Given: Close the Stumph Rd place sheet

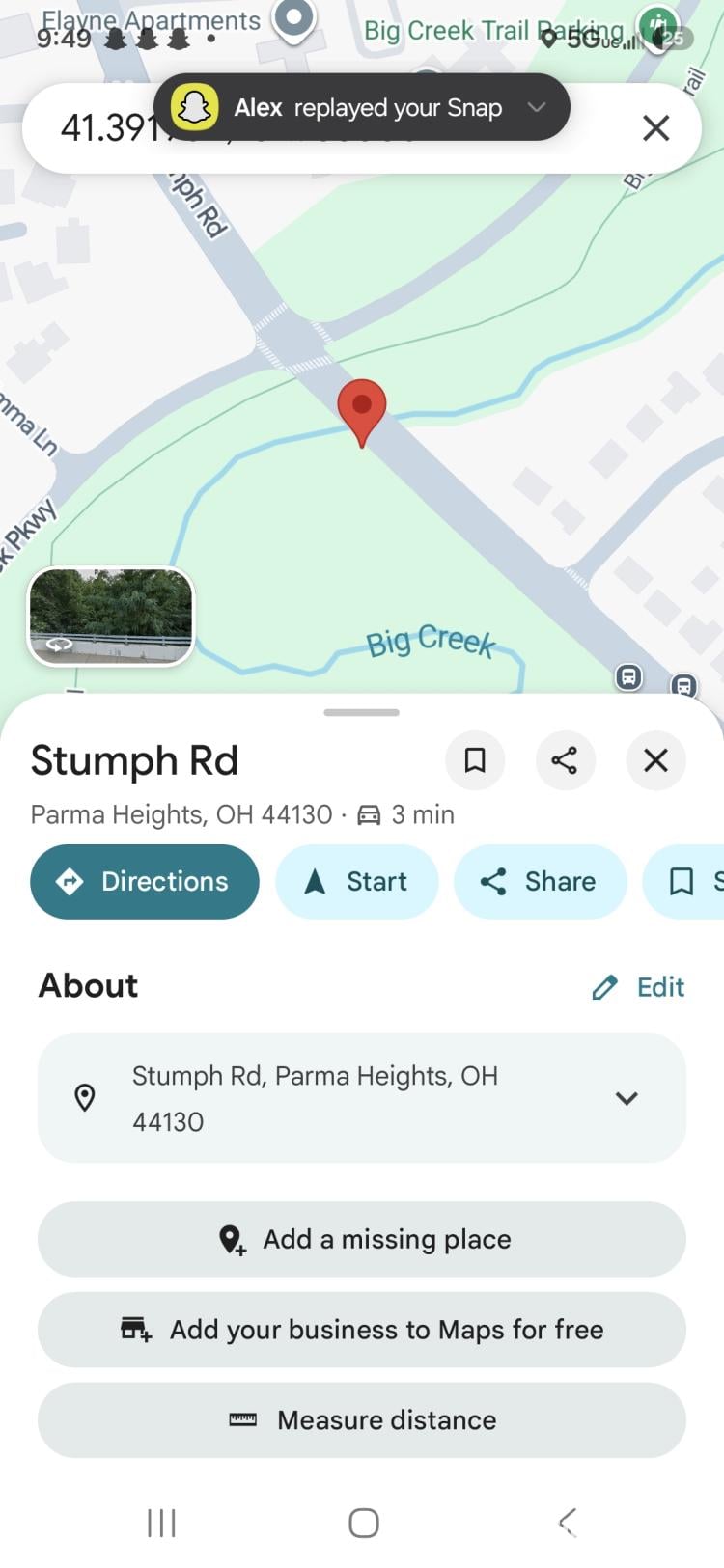Looking at the screenshot, I should [x=655, y=760].
